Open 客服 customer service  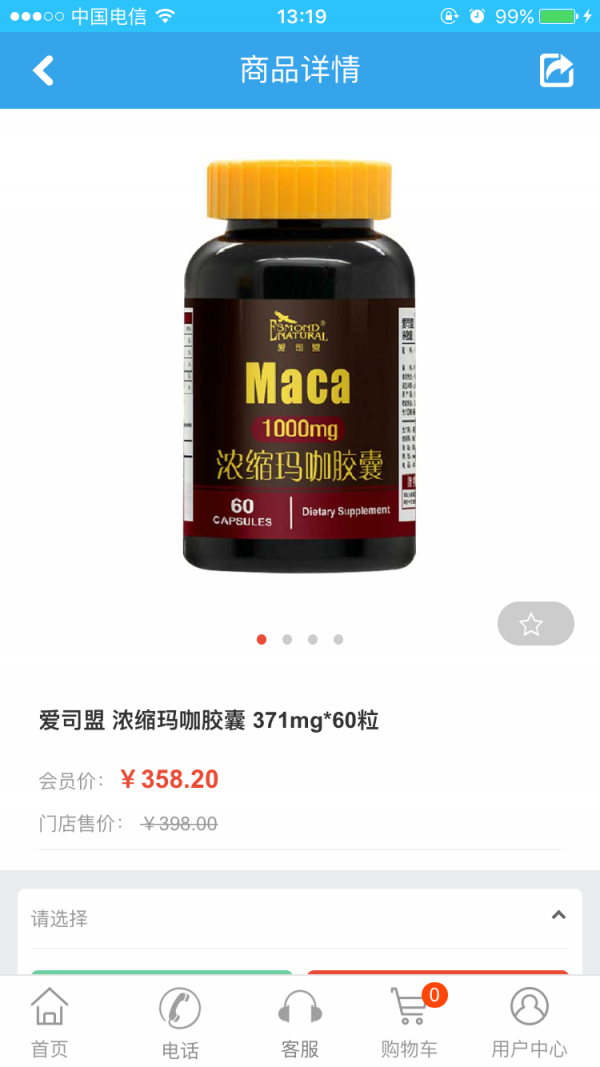coord(300,1022)
